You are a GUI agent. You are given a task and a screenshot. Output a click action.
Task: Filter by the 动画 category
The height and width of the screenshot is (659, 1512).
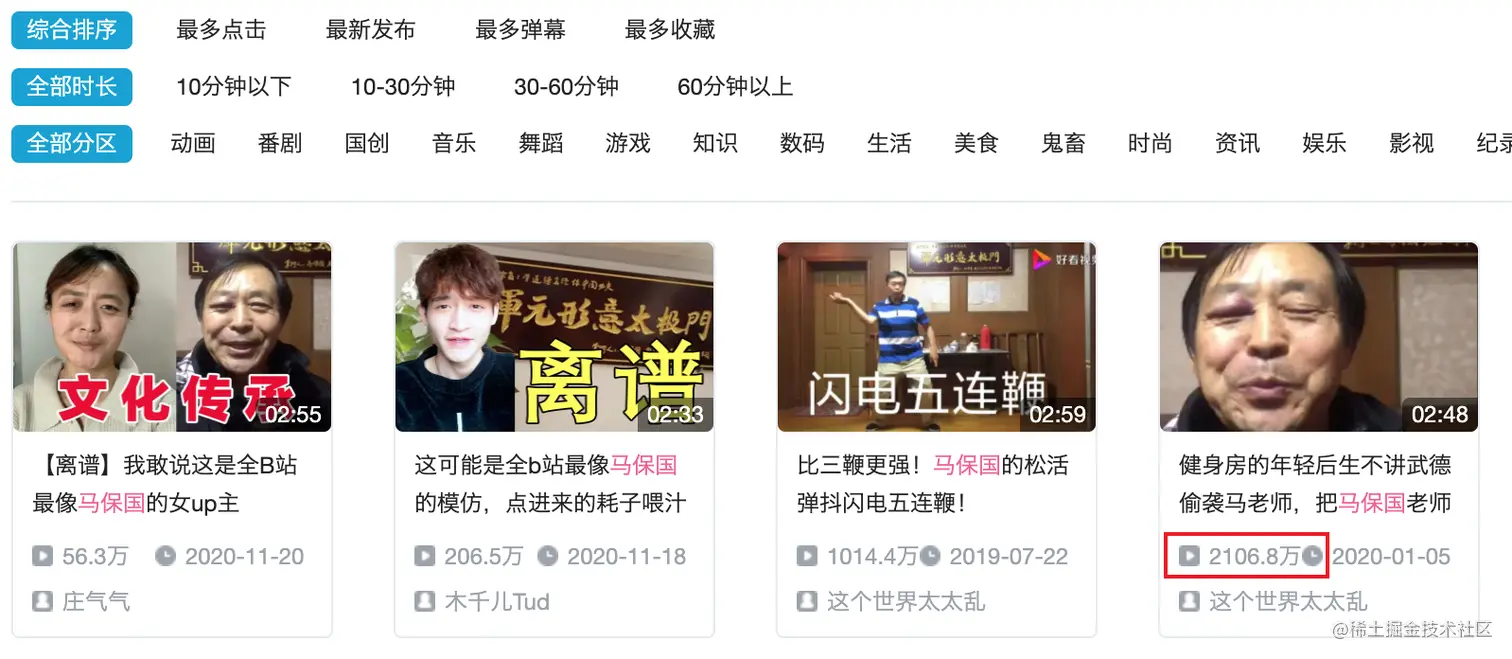pyautogui.click(x=193, y=144)
